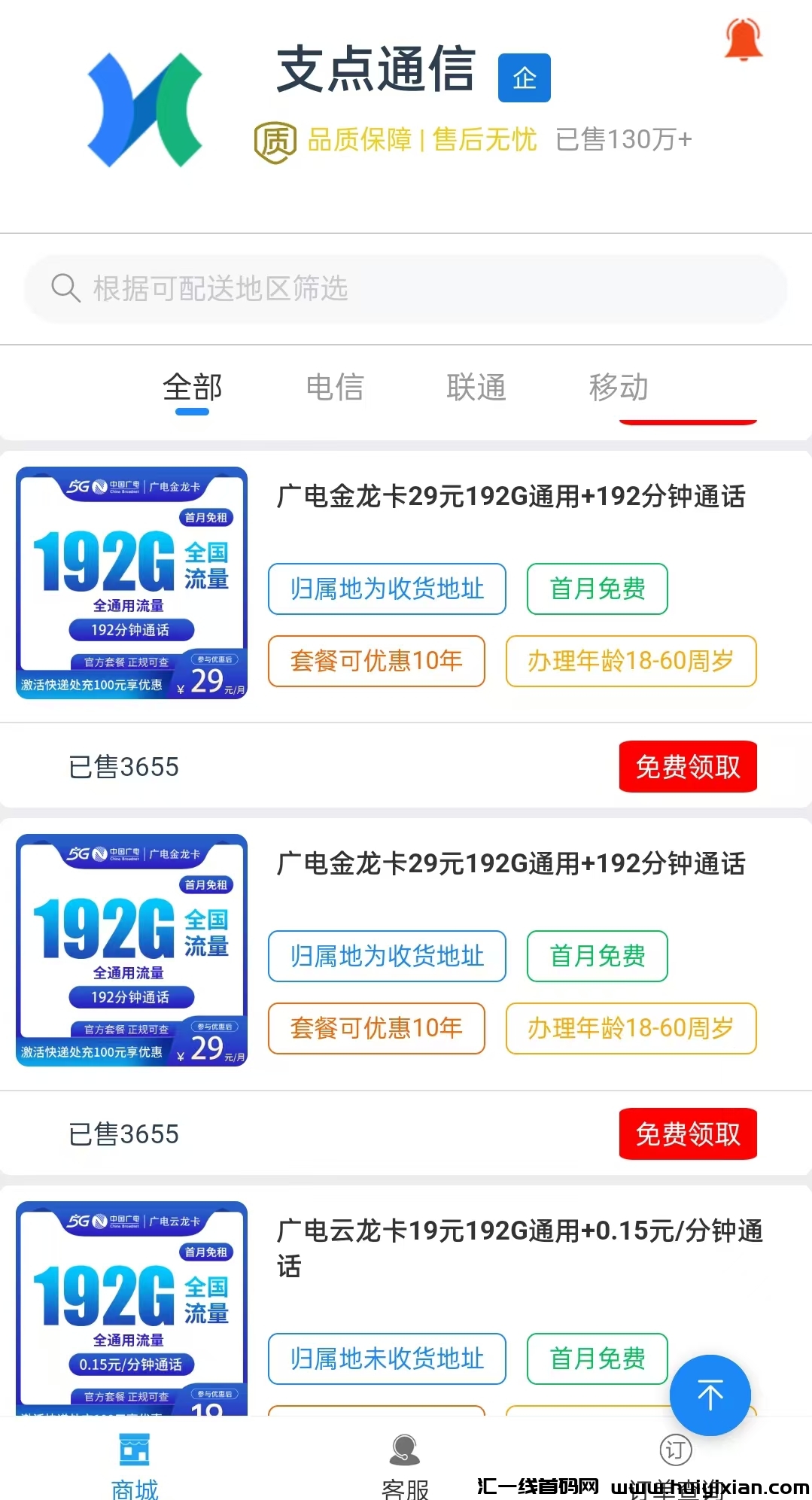Click the back-to-top floating button
The height and width of the screenshot is (1500, 812).
click(x=709, y=1395)
